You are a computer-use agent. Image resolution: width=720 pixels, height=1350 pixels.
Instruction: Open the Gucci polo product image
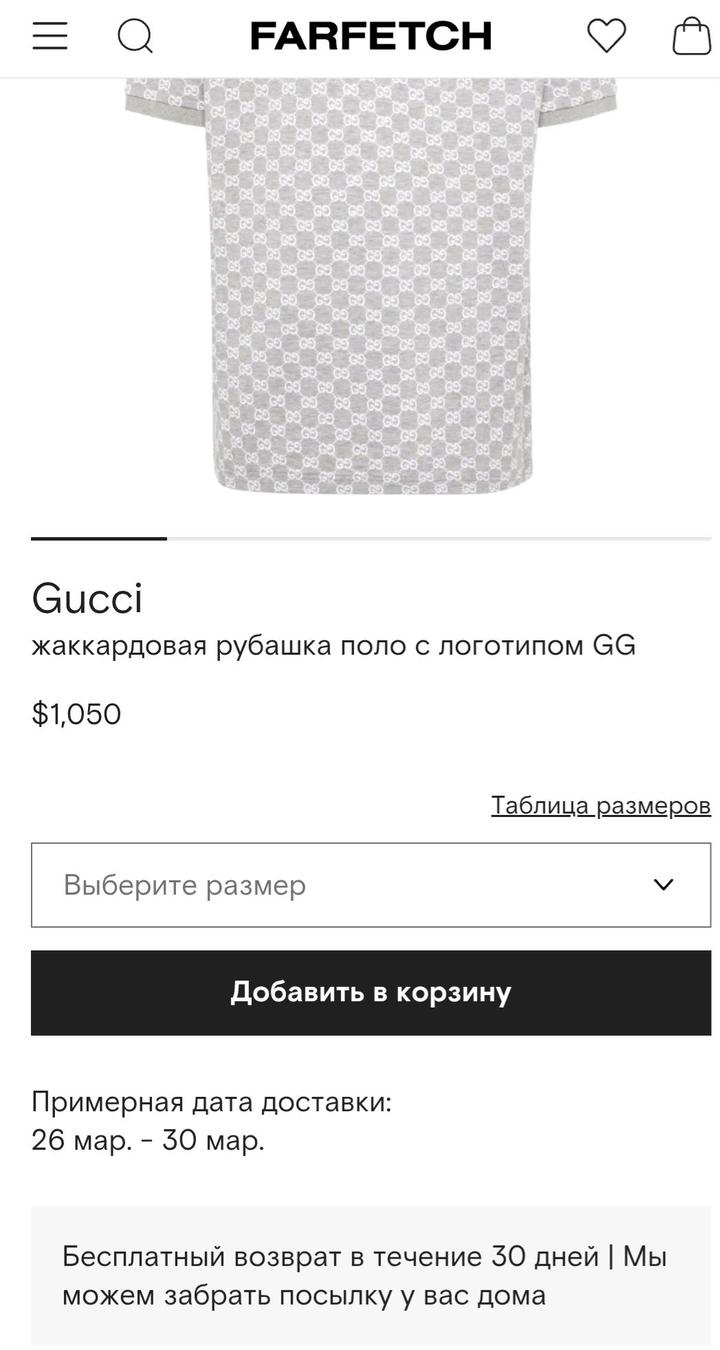point(370,290)
